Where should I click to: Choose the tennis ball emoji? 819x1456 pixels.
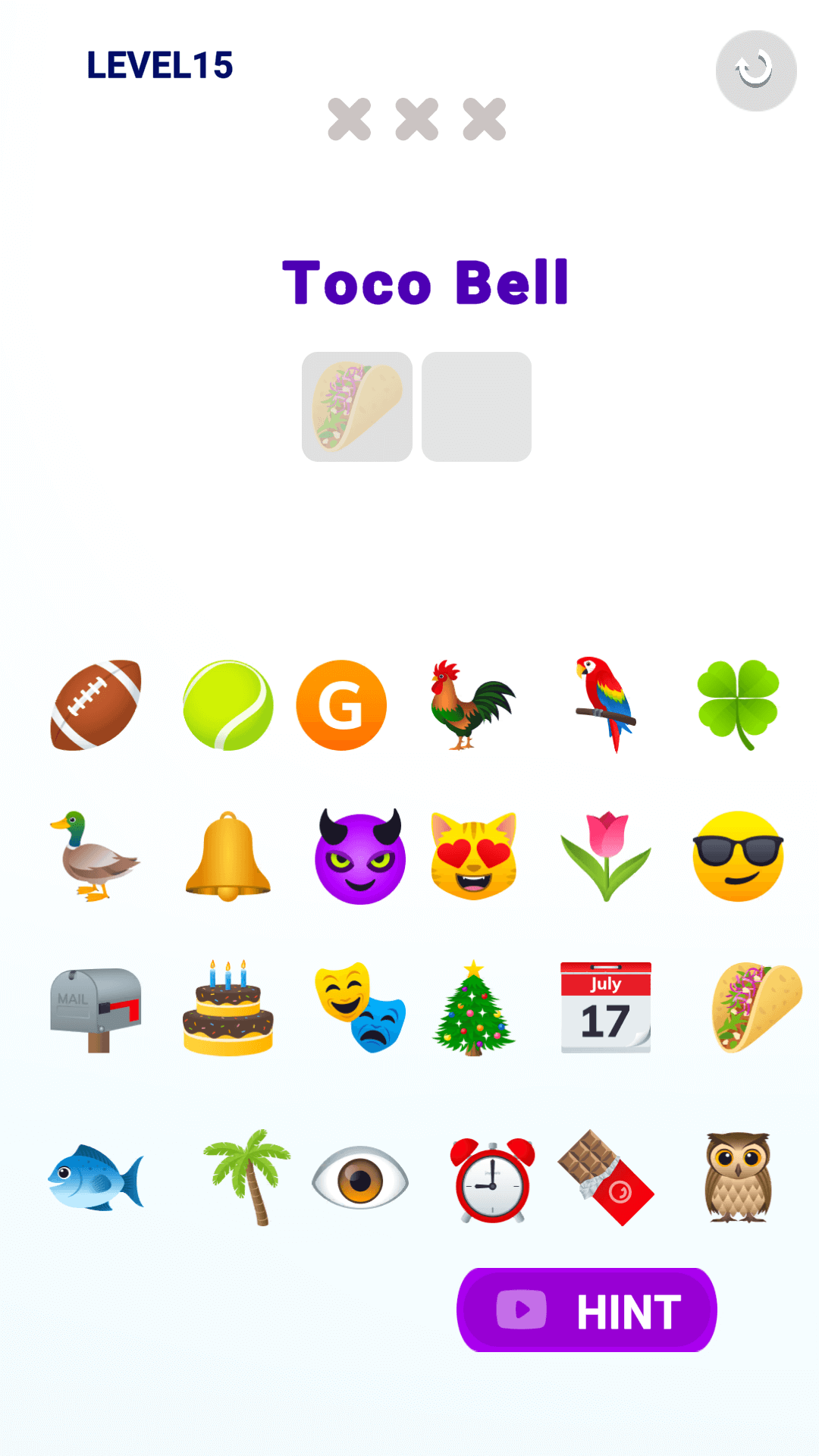pyautogui.click(x=227, y=705)
